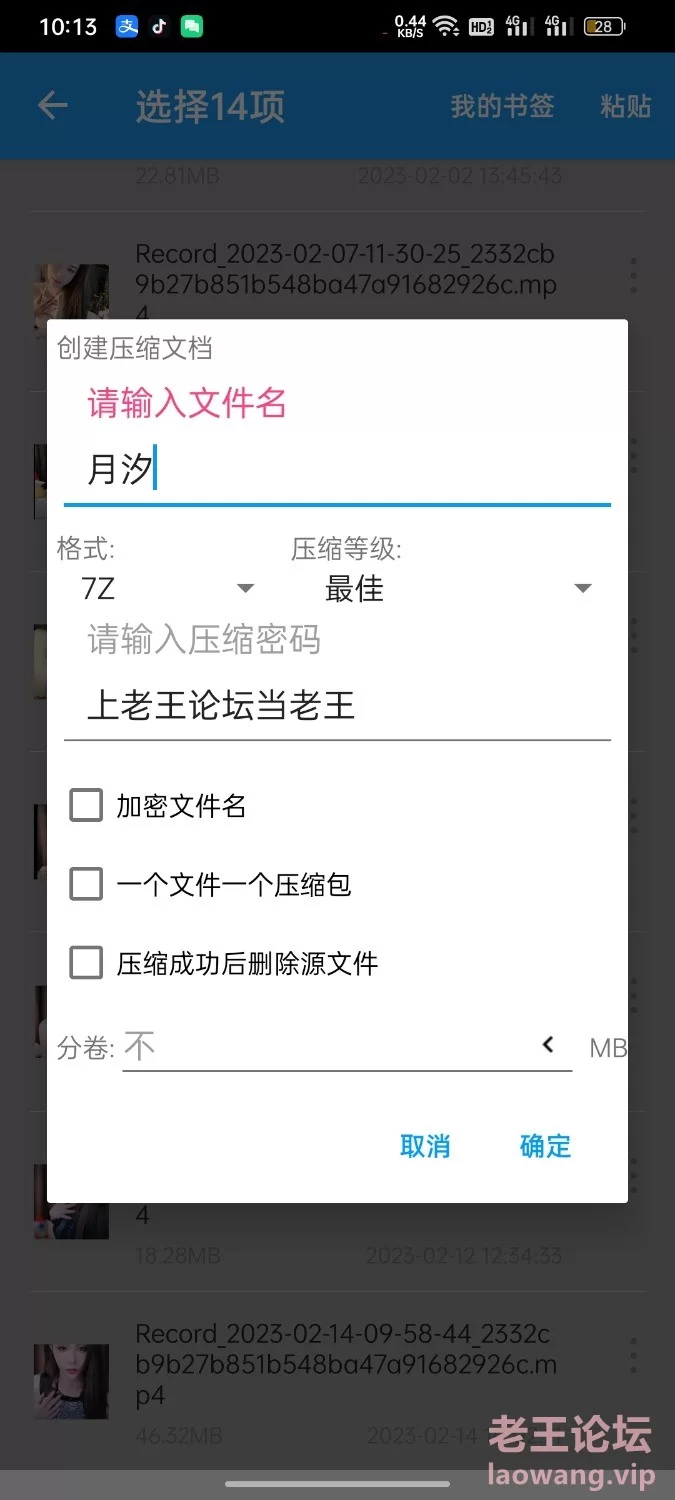
Task: Expand the split volume size arrow
Action: coord(548,1046)
